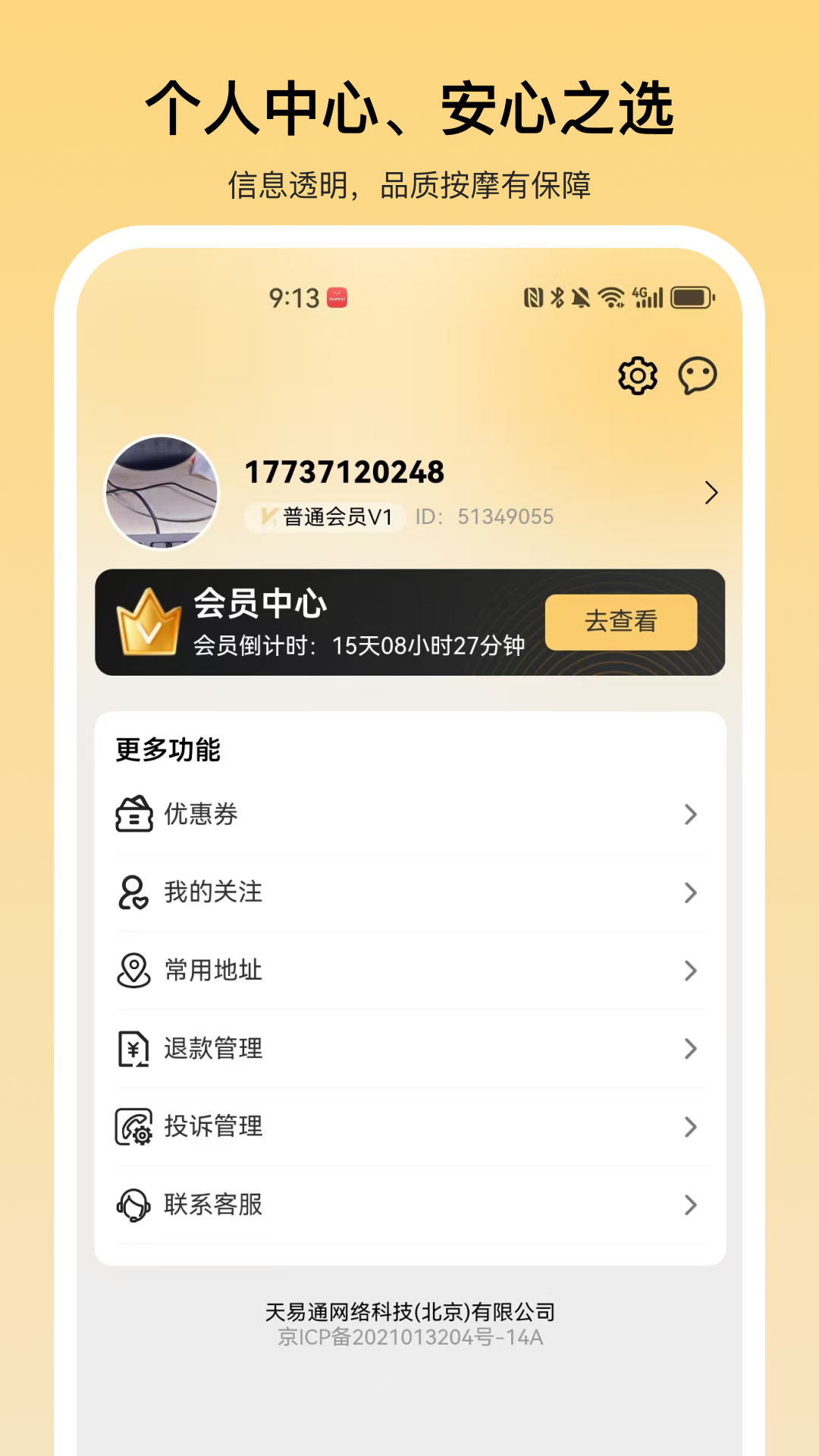
Task: Click the golden crown icon in 会员中心 banner
Action: click(x=149, y=623)
